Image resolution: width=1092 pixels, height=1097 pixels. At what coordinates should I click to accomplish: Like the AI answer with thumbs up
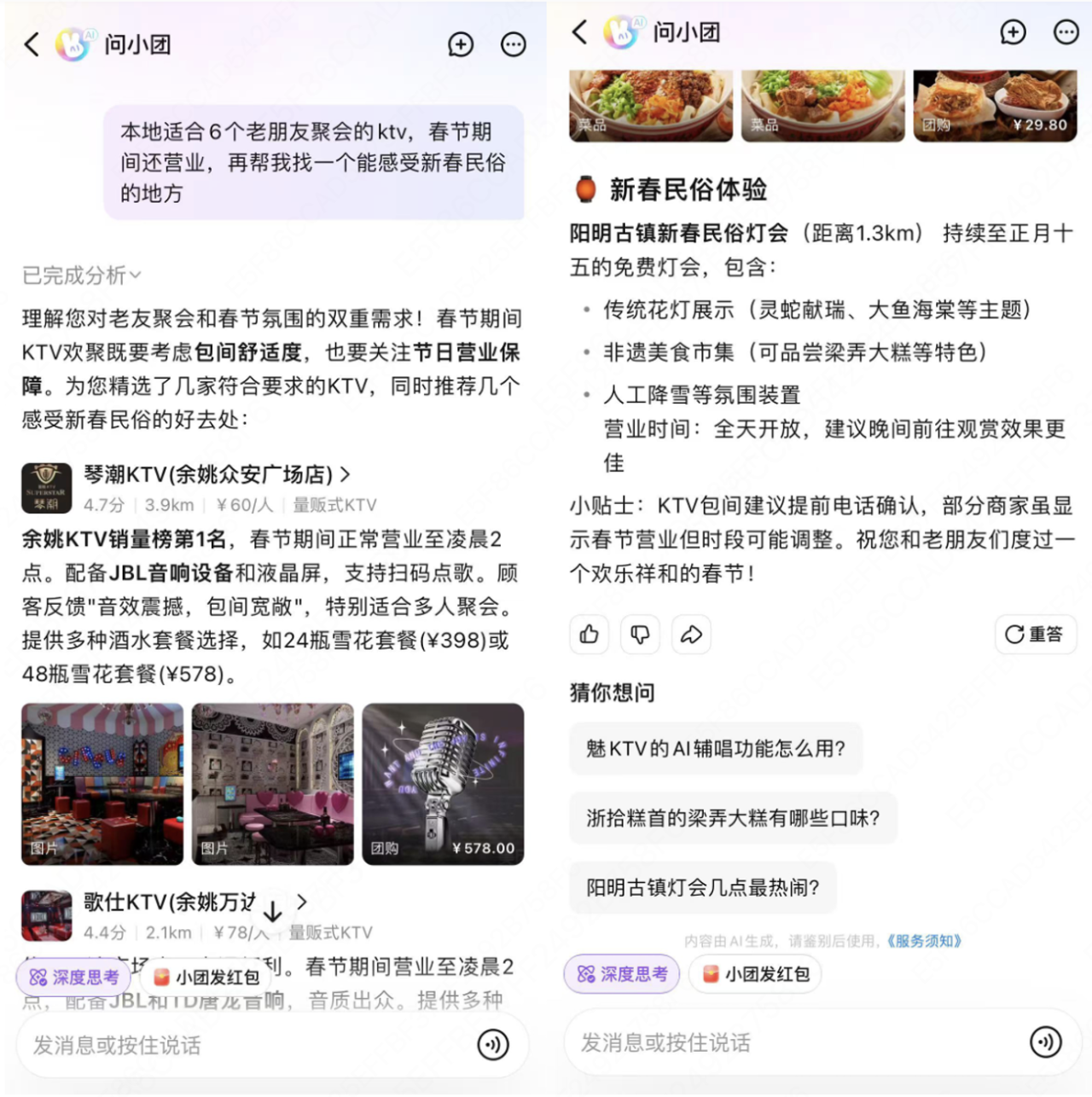[x=589, y=634]
